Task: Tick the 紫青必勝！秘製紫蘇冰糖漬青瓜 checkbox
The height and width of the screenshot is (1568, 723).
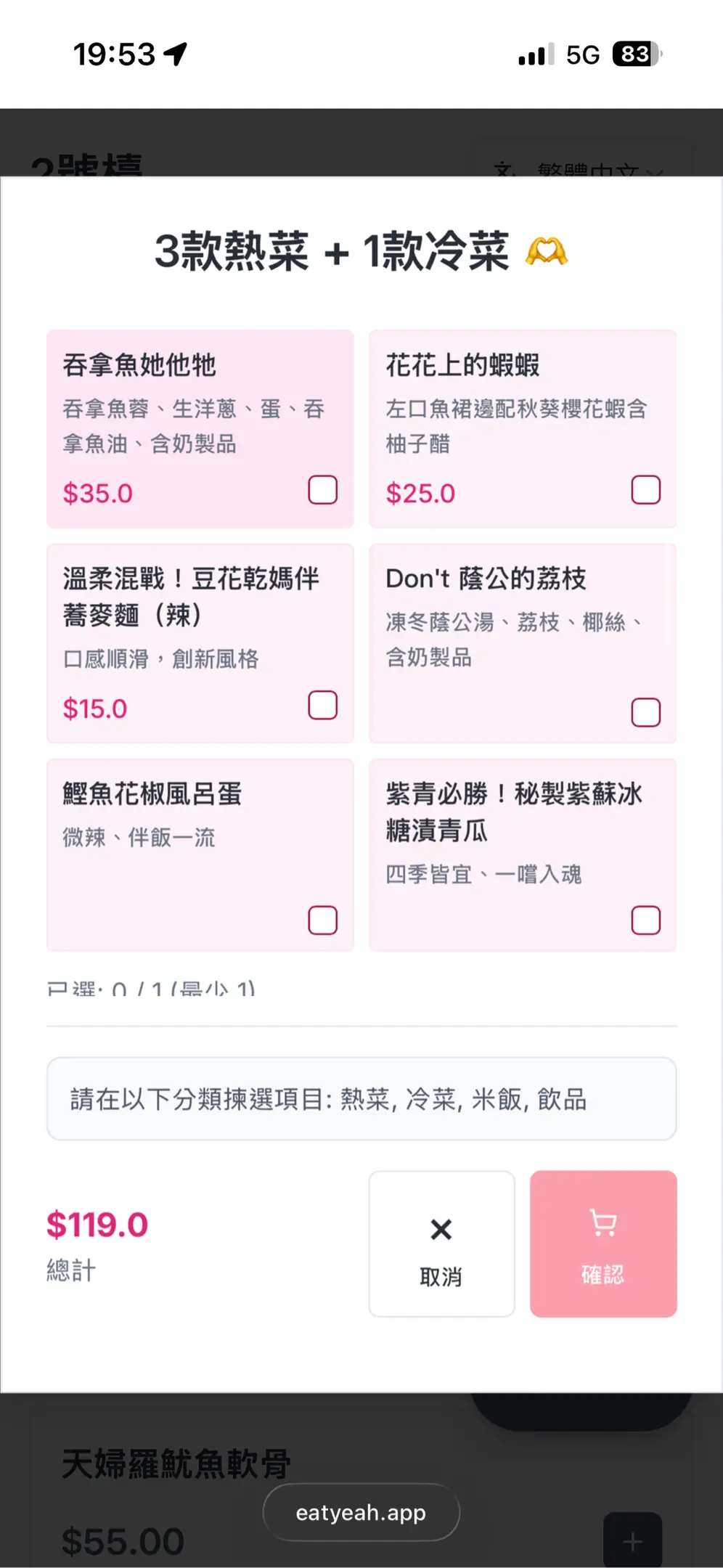Action: click(645, 920)
